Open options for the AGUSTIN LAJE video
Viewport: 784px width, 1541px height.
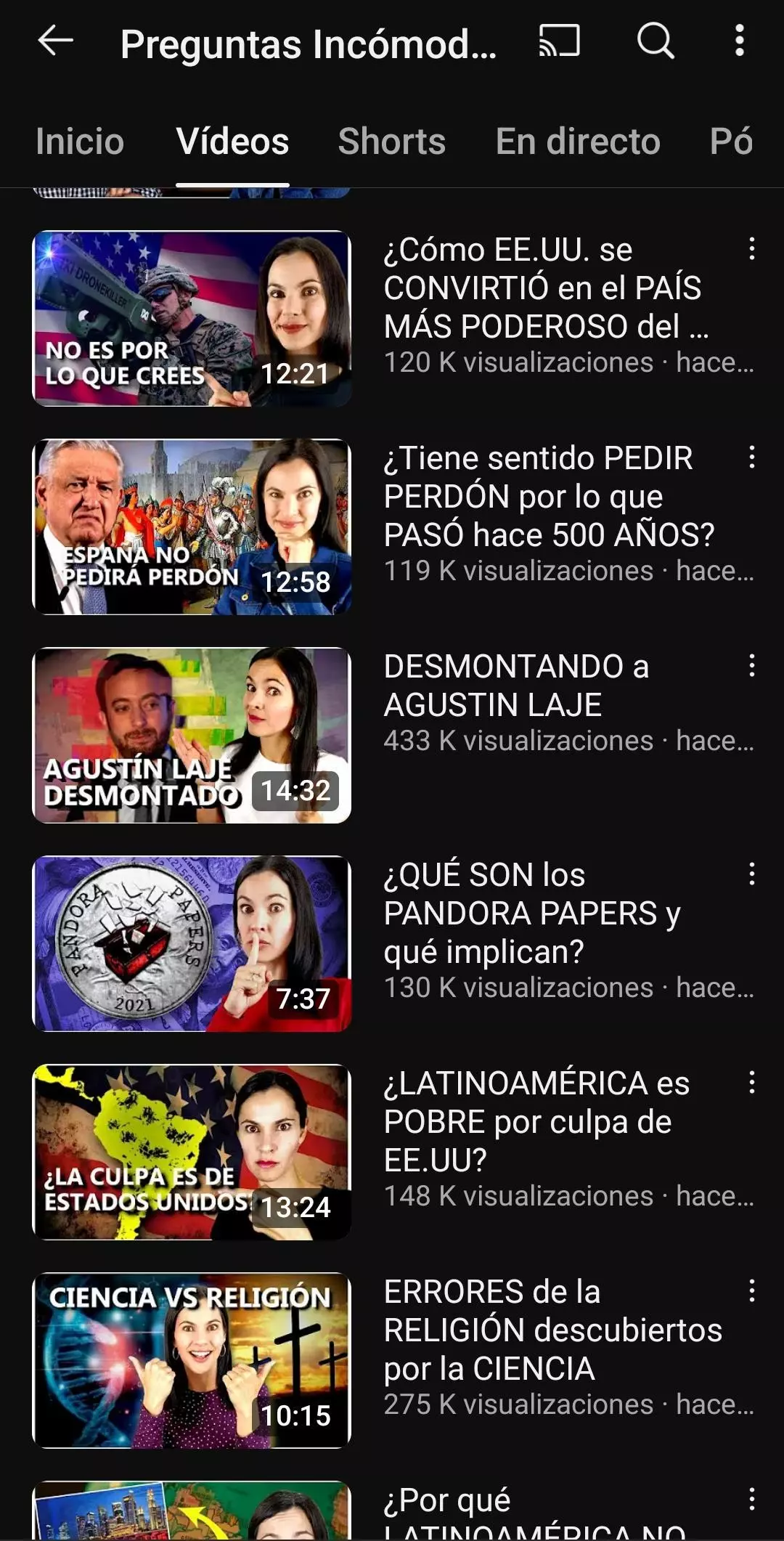[x=752, y=666]
